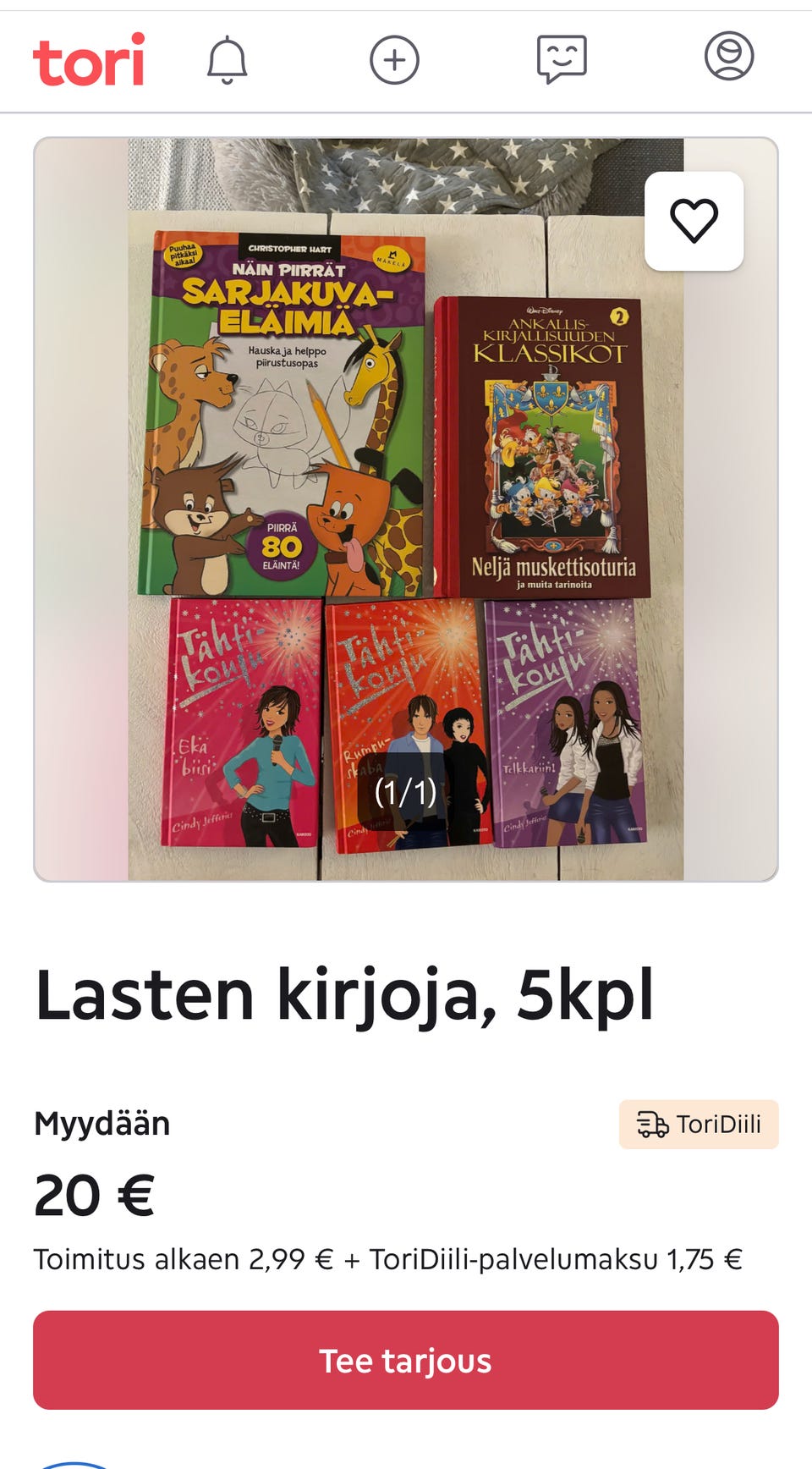Open the messages icon

click(x=562, y=59)
